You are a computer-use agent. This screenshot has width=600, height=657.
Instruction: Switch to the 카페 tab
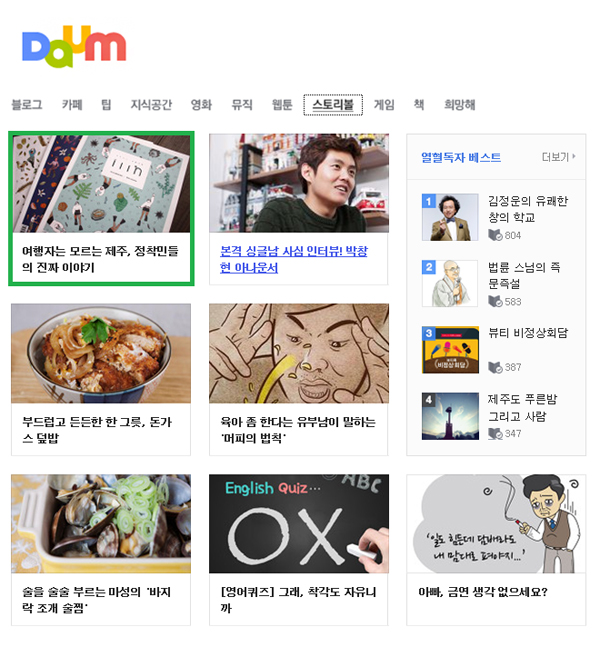click(72, 105)
